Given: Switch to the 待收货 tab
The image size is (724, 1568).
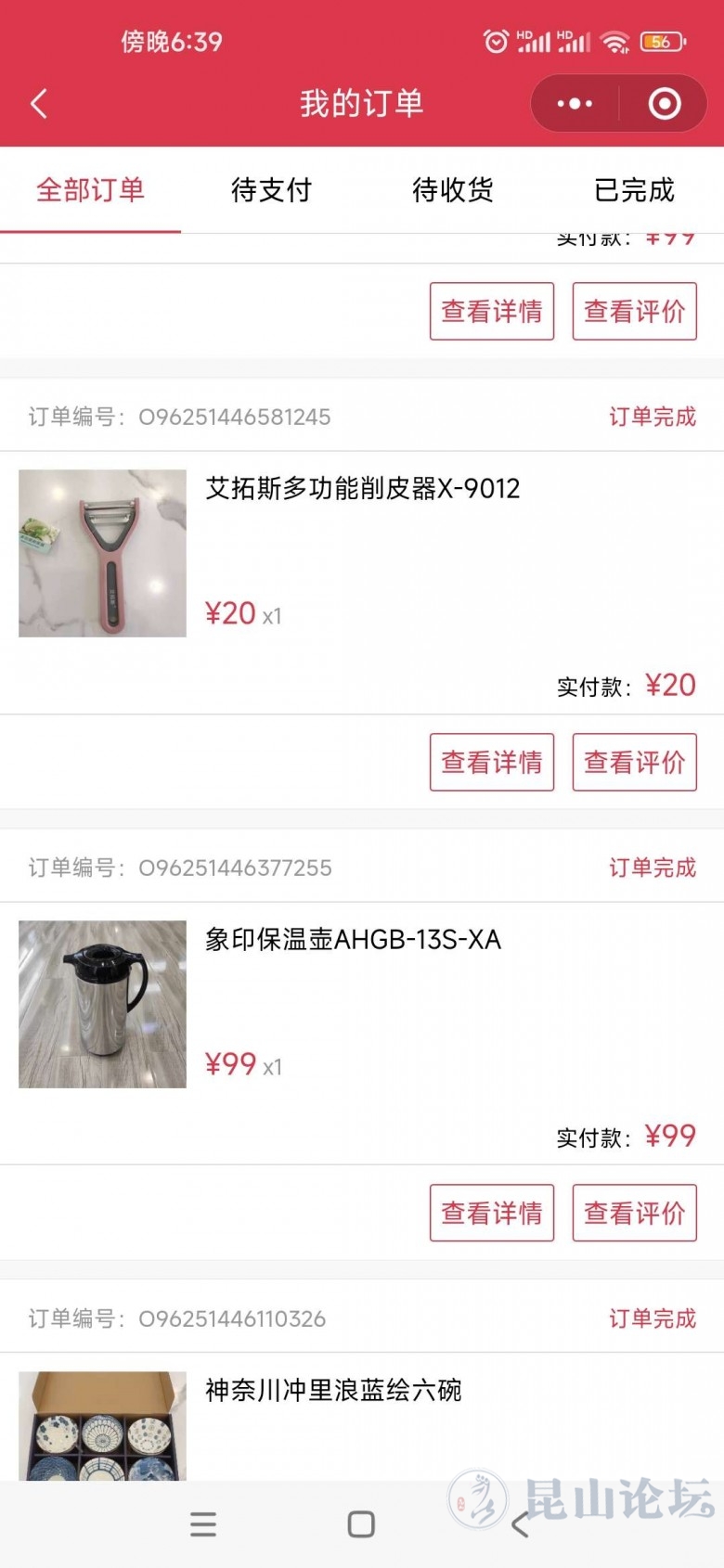Looking at the screenshot, I should [452, 190].
